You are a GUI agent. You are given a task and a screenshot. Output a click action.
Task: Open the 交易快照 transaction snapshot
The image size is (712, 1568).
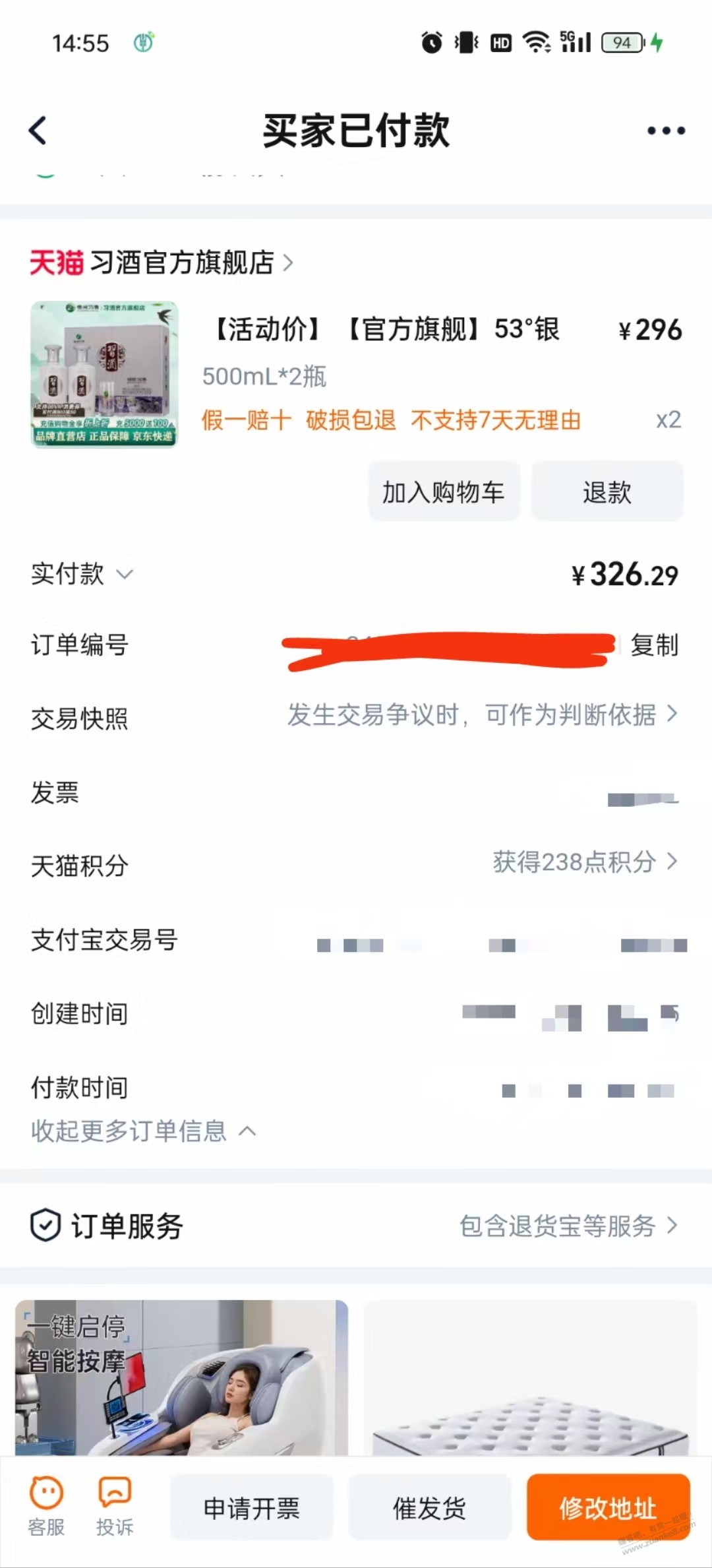coord(481,714)
